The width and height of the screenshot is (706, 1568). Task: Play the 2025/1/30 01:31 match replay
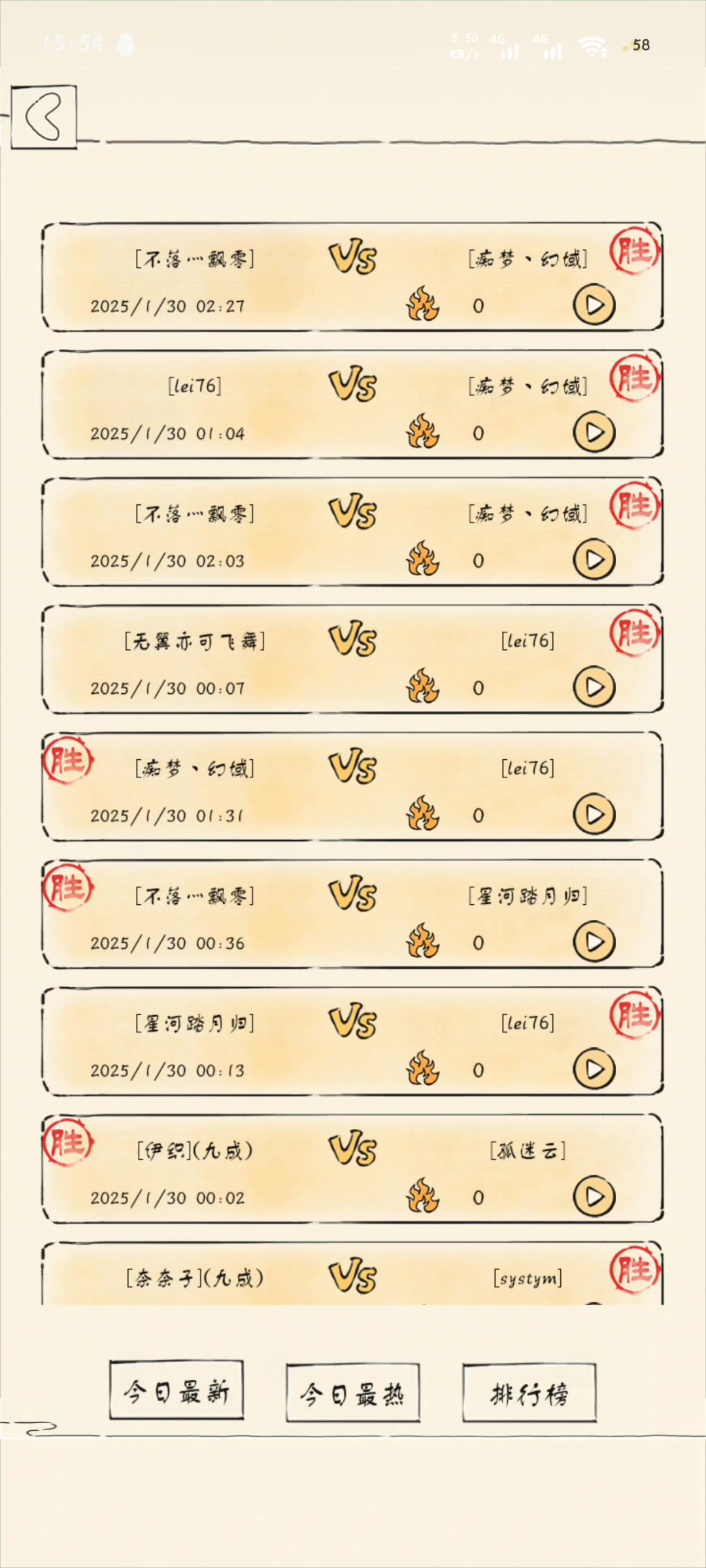[594, 815]
